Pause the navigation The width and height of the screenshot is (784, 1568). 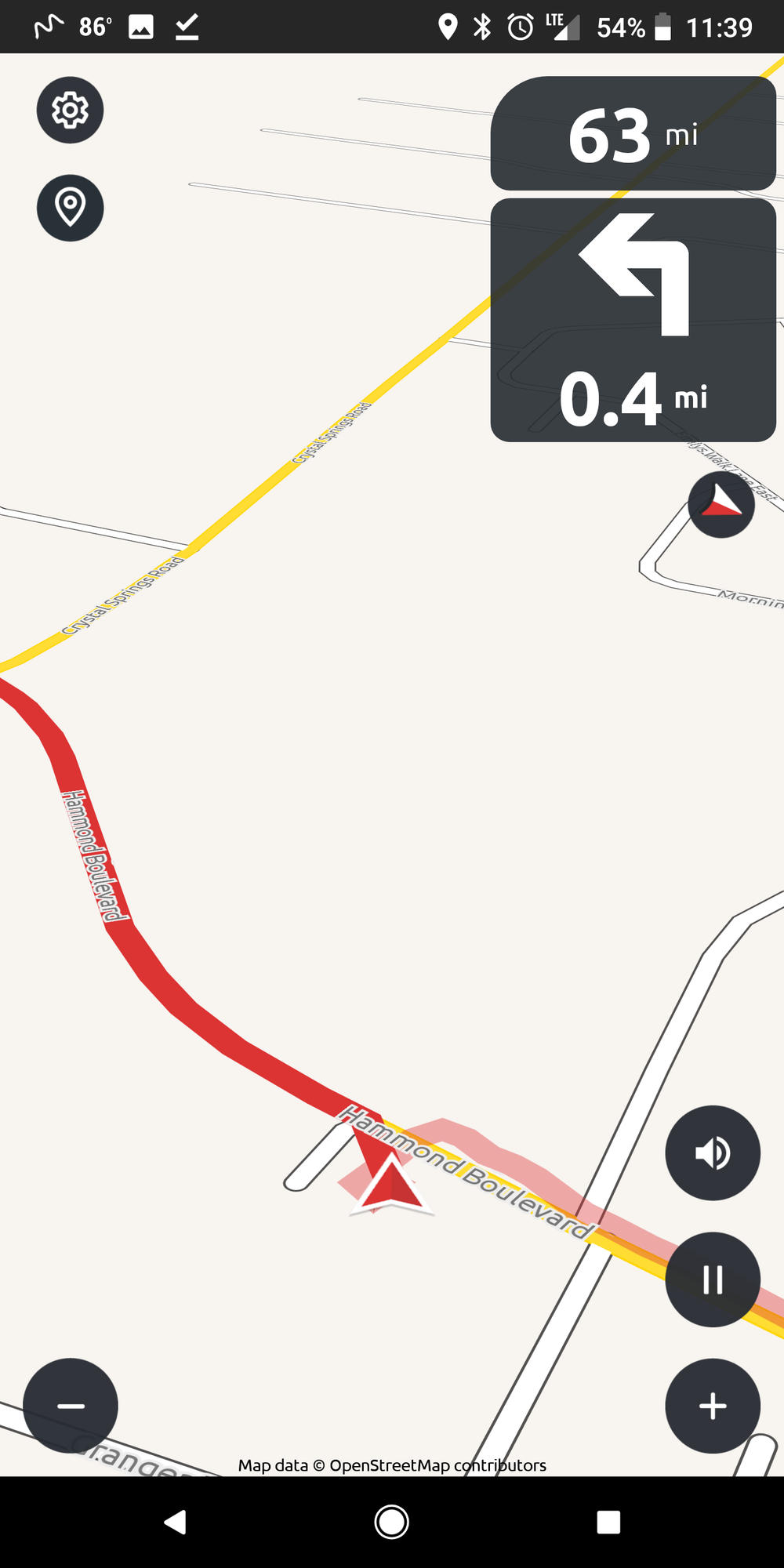(713, 1279)
